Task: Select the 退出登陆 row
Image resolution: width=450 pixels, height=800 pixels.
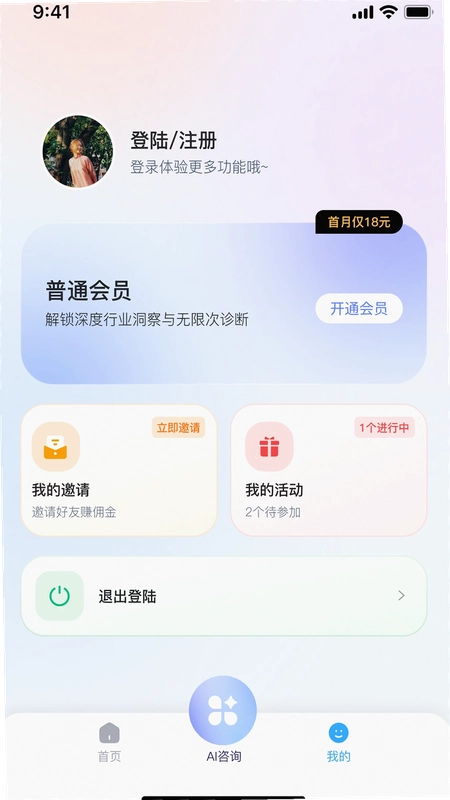Action: (x=223, y=596)
